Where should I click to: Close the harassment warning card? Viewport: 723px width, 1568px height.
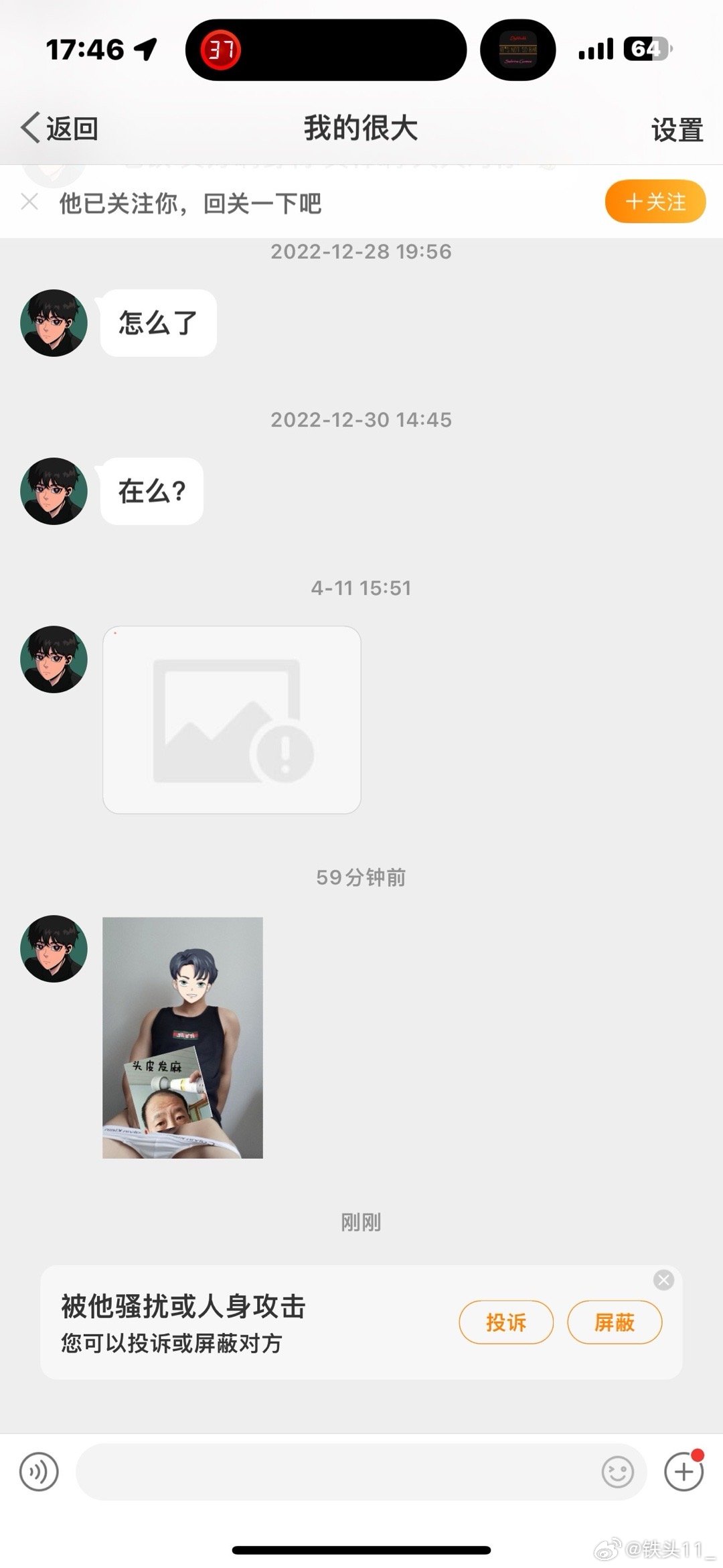(x=663, y=1281)
